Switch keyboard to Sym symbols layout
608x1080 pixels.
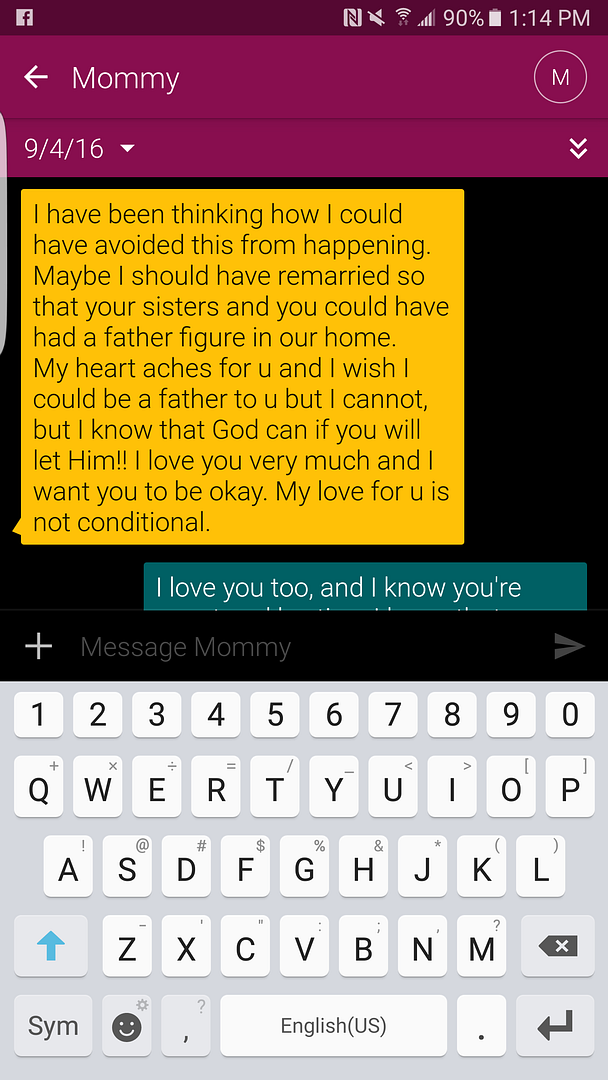click(x=53, y=1025)
